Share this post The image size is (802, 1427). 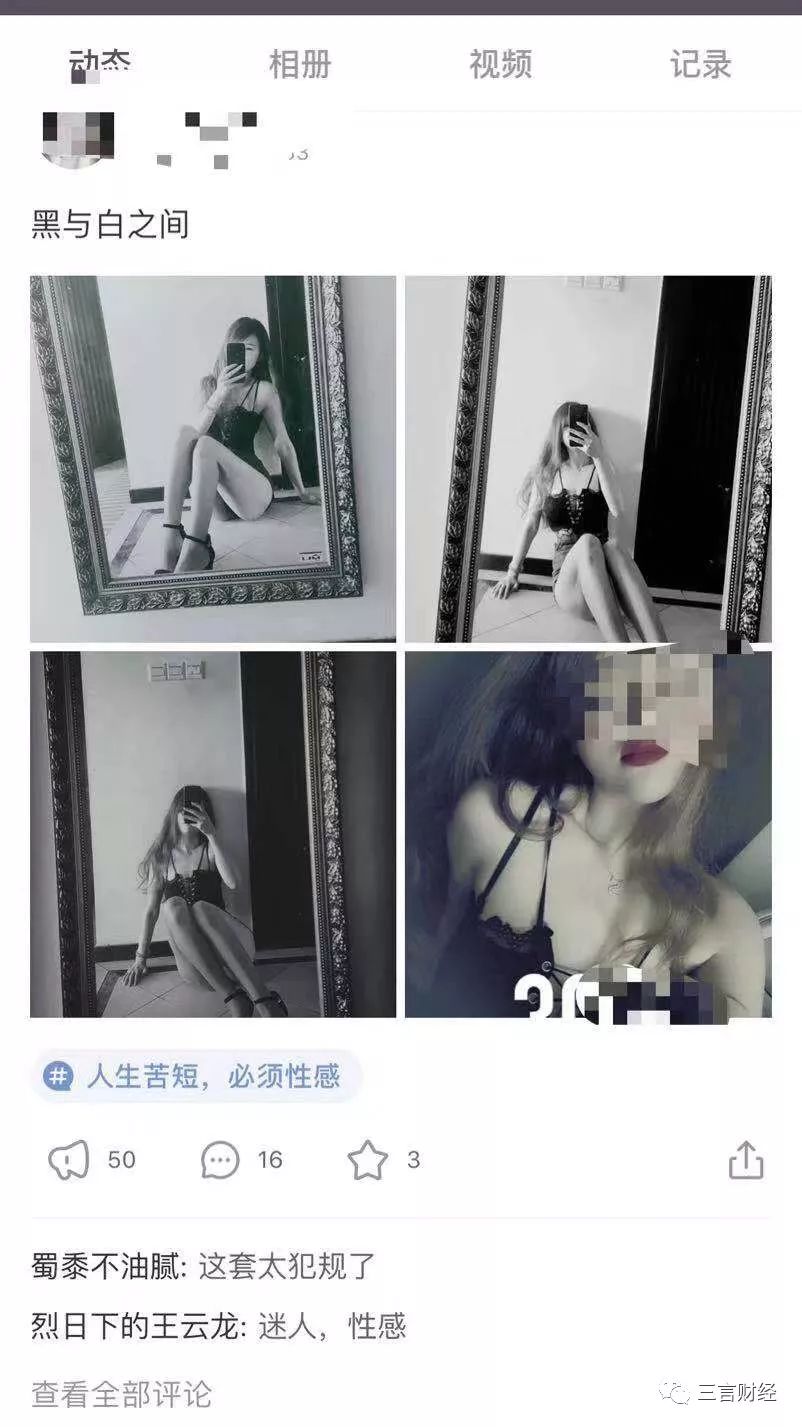click(746, 1160)
